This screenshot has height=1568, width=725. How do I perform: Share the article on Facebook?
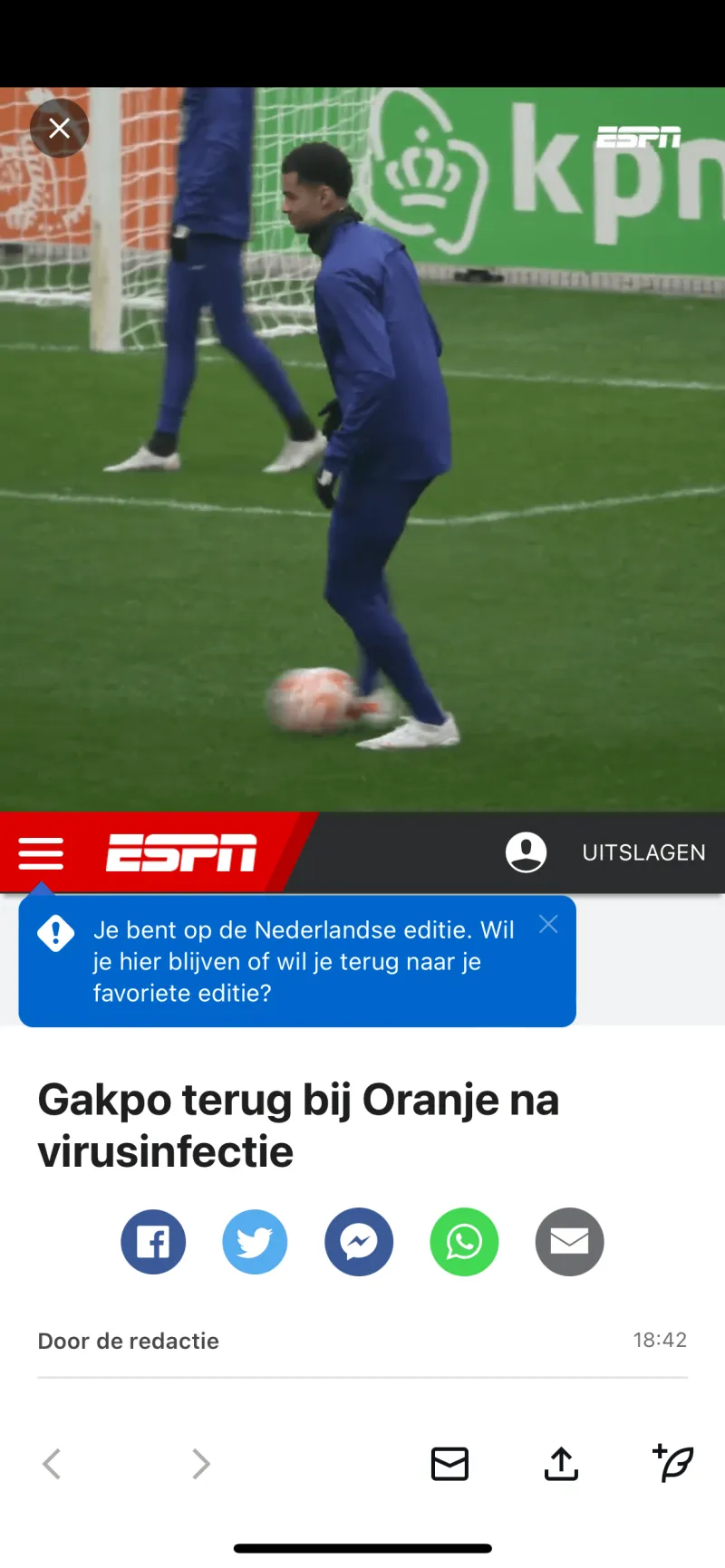coord(153,1242)
